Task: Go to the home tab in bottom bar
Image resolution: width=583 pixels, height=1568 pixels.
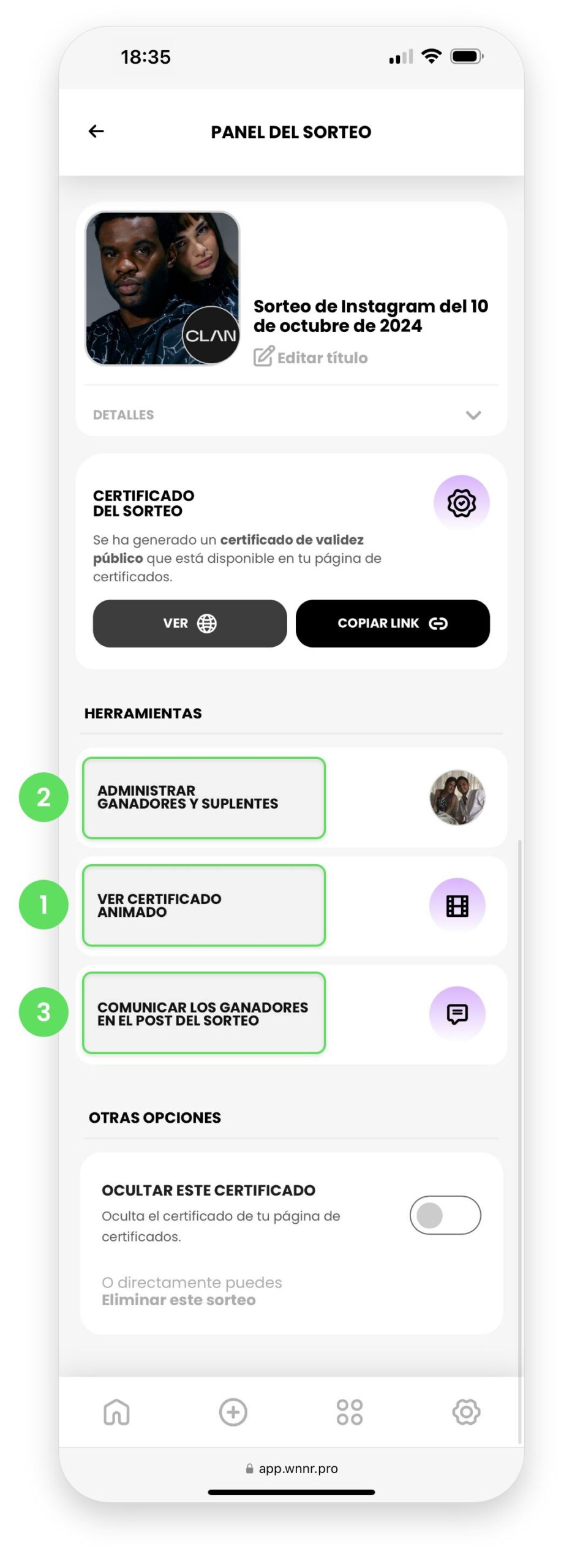Action: pos(116,1412)
